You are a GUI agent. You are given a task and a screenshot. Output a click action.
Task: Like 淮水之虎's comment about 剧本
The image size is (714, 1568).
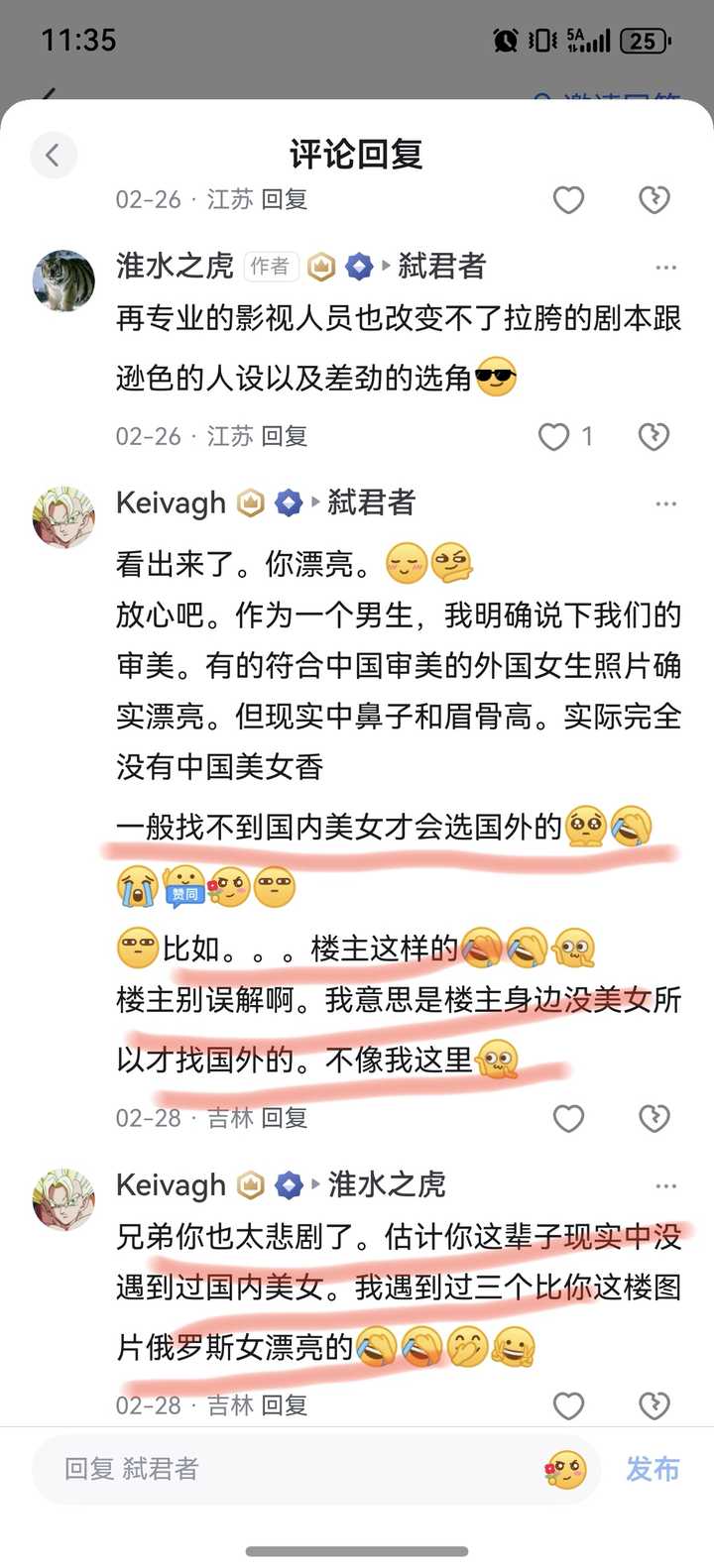click(x=553, y=436)
